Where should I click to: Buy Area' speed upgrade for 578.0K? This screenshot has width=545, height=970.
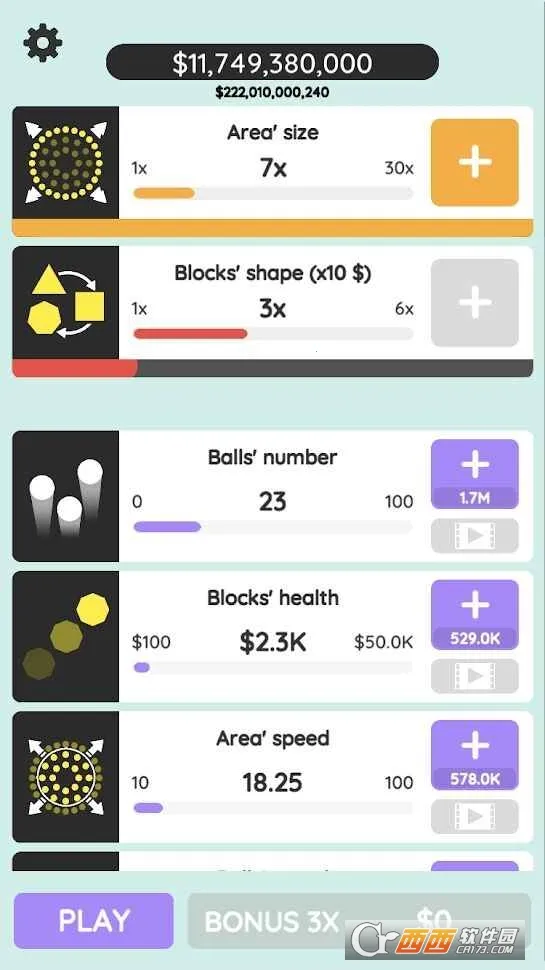(474, 755)
